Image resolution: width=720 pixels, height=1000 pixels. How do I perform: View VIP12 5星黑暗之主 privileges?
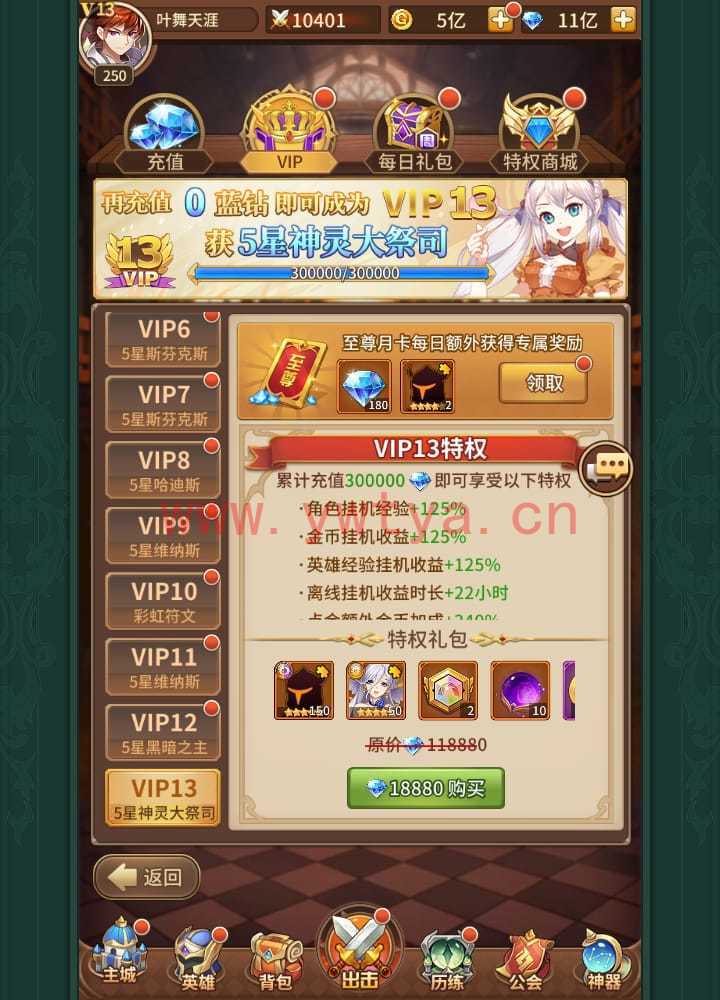point(163,732)
